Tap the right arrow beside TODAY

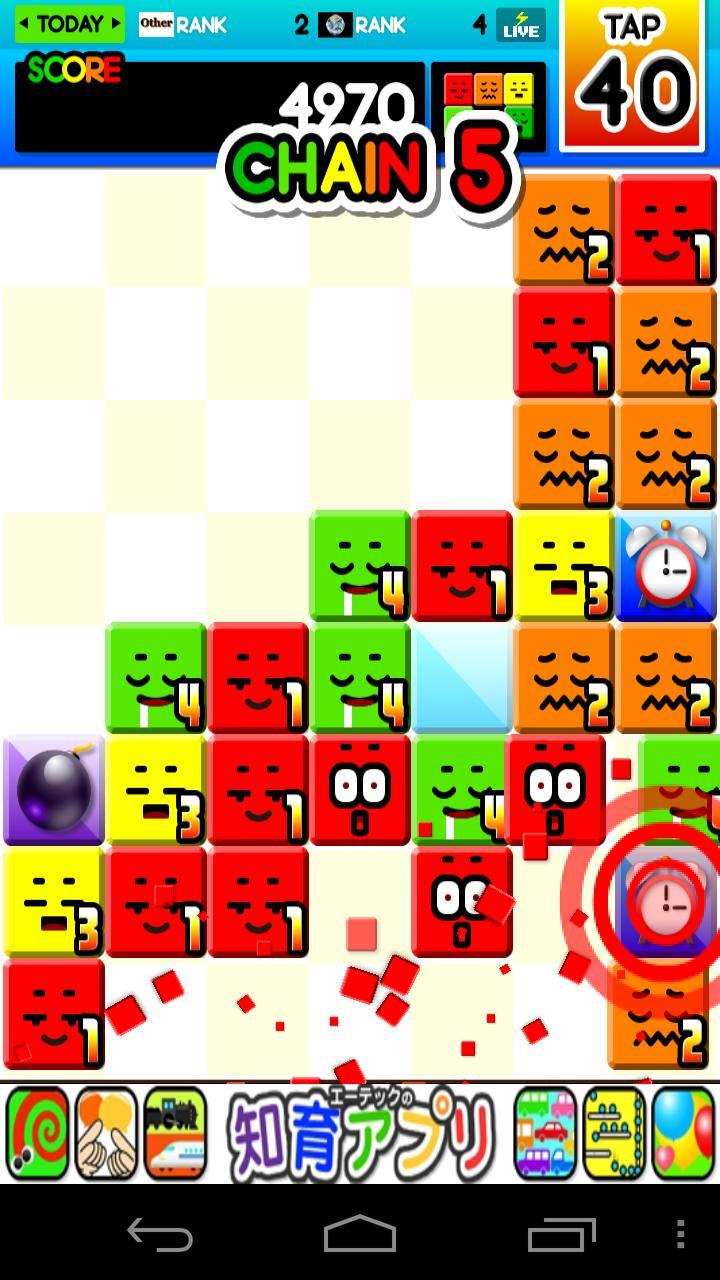(115, 23)
